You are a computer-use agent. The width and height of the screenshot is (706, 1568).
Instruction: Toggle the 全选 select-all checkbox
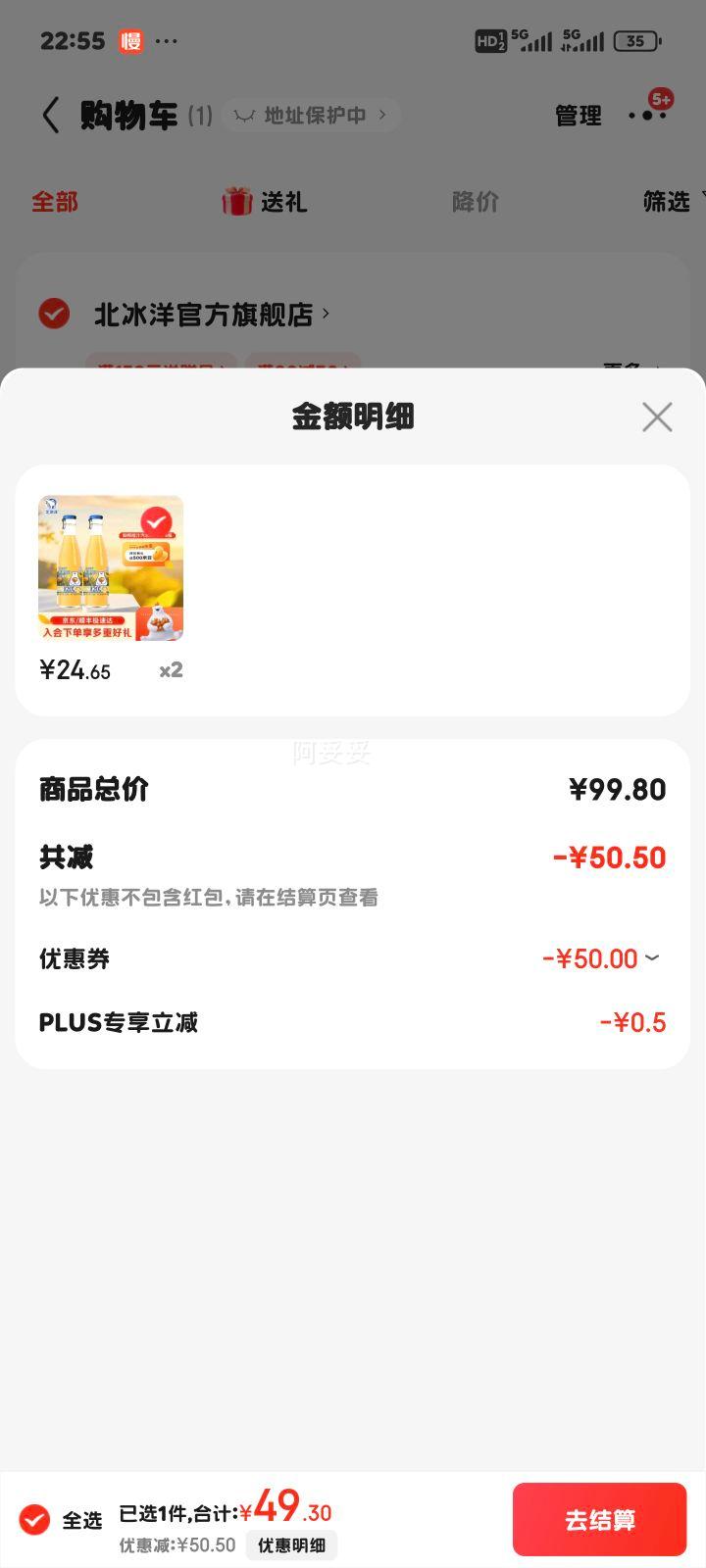click(35, 1518)
